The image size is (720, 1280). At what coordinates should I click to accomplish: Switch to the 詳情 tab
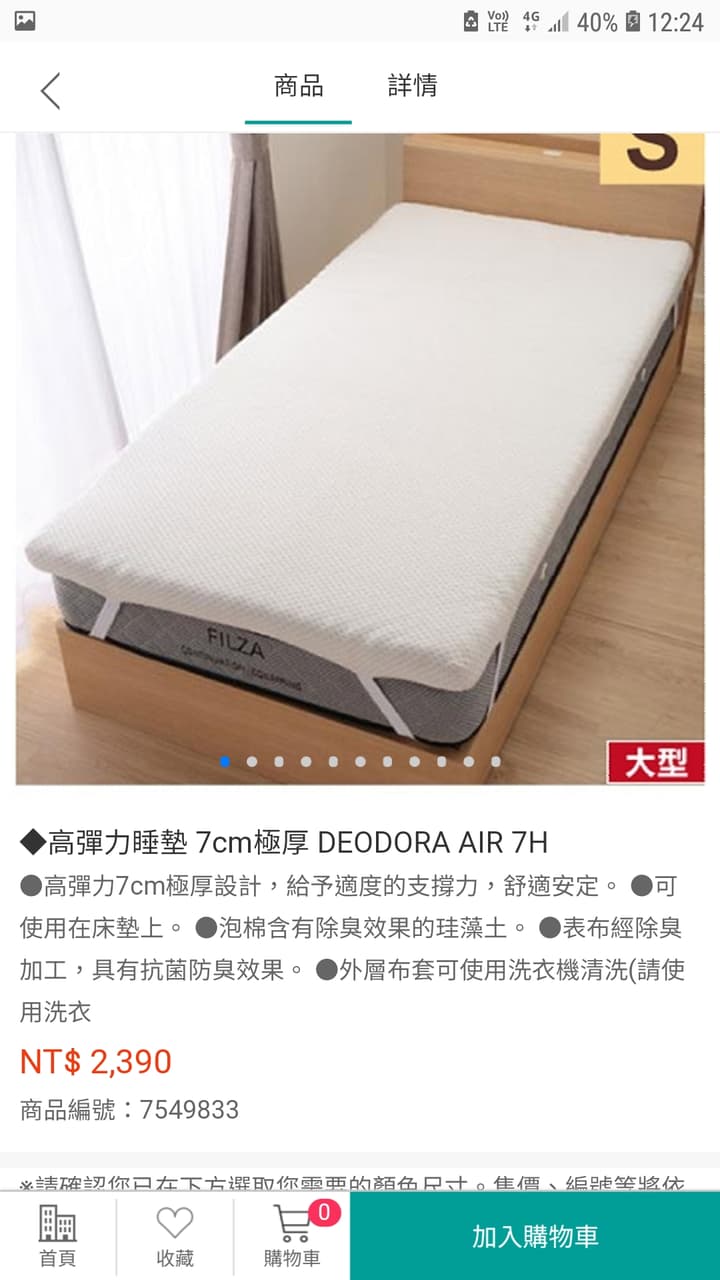pos(412,86)
